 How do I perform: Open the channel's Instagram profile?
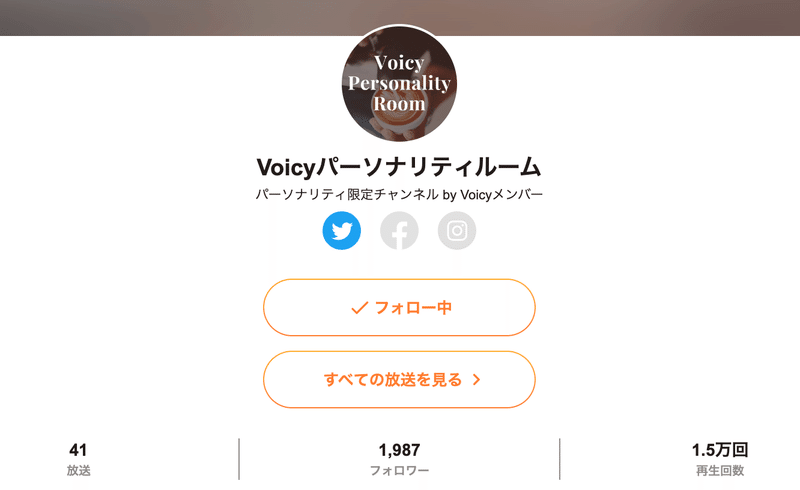pos(457,231)
